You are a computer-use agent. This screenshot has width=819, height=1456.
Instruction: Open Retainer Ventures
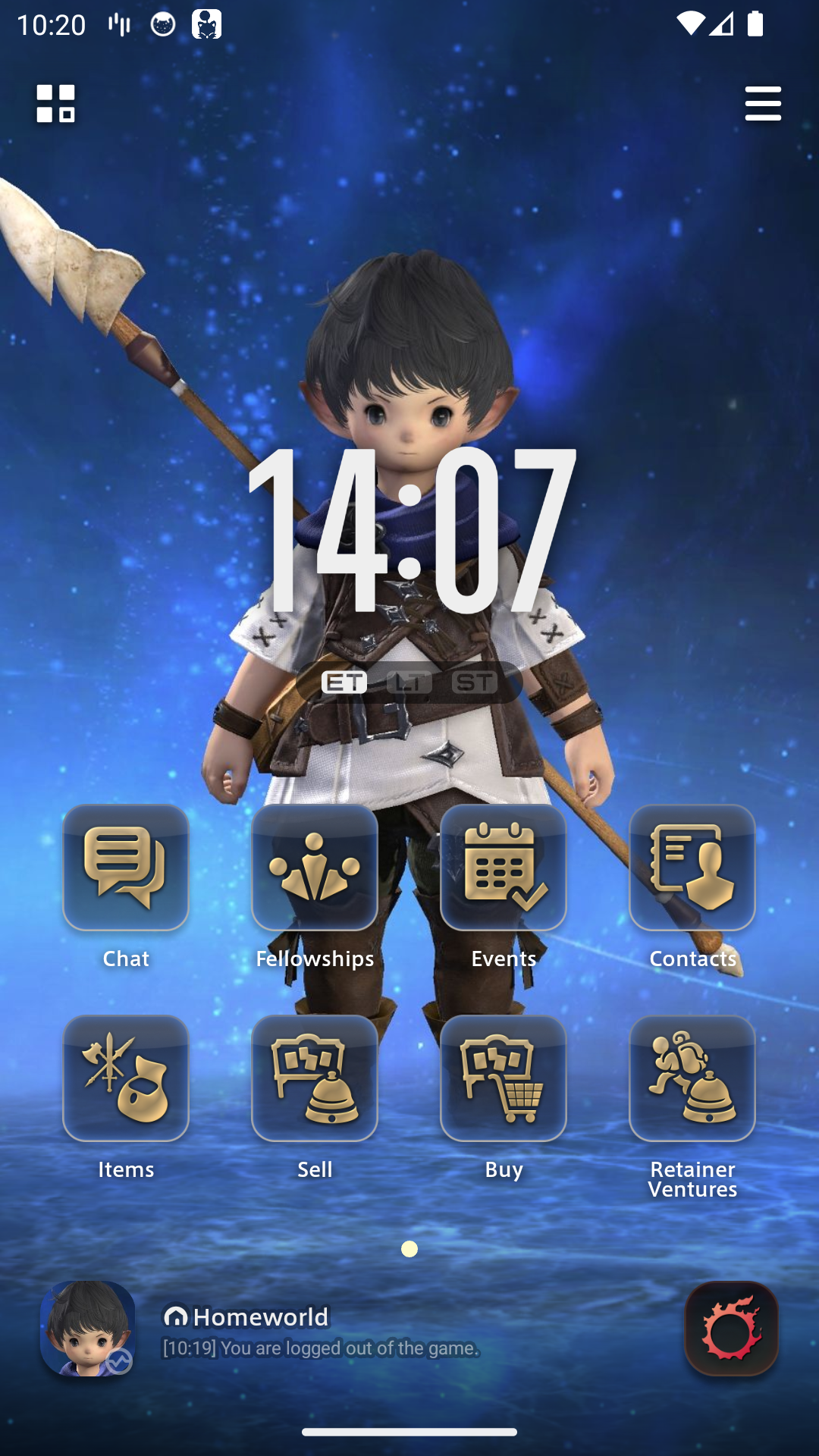(x=692, y=1078)
